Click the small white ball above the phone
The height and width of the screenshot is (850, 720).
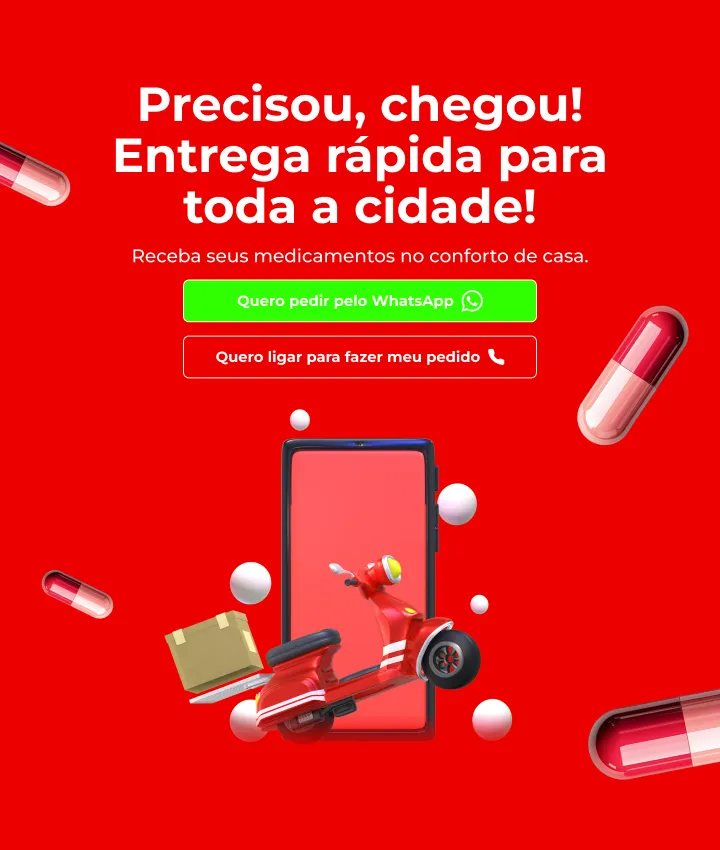coord(299,418)
